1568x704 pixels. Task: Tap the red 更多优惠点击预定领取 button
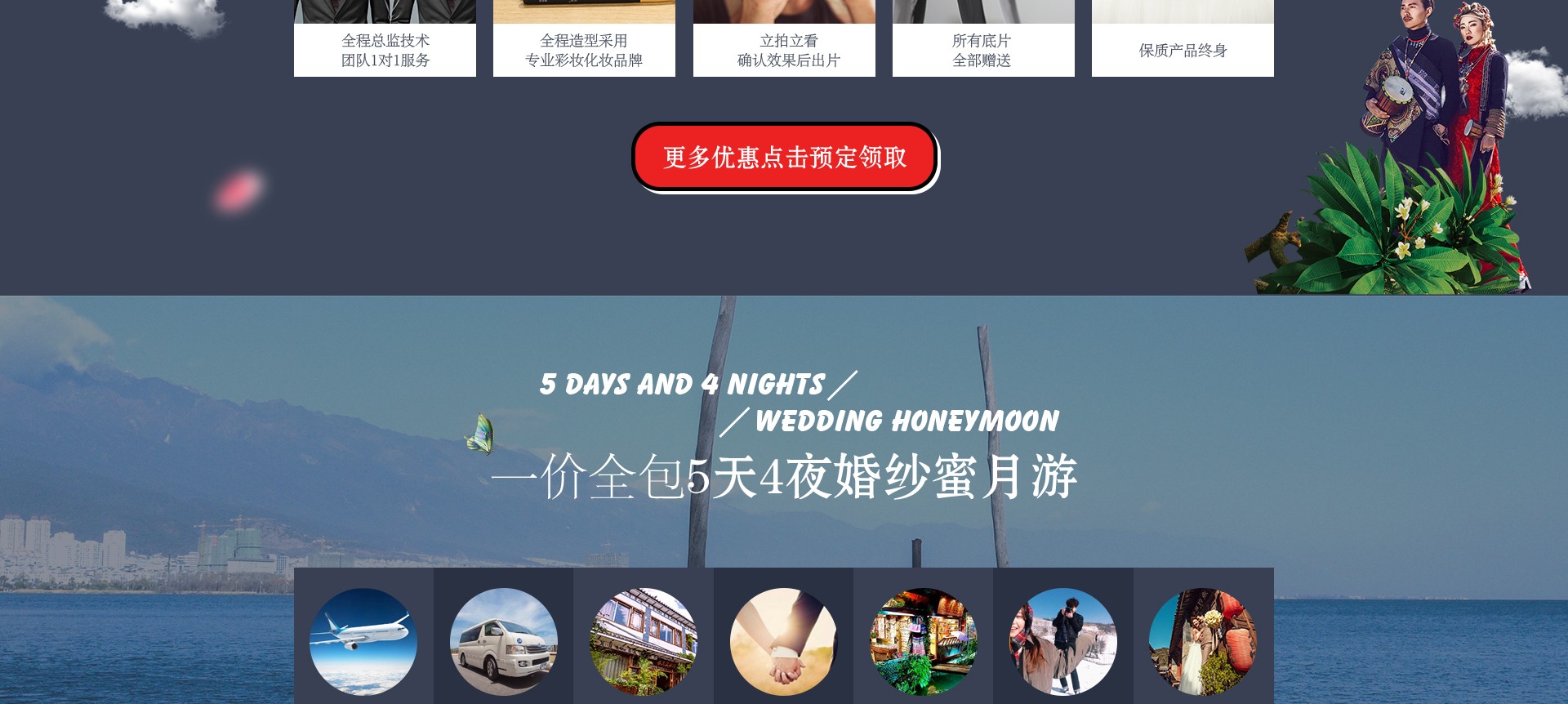click(785, 157)
